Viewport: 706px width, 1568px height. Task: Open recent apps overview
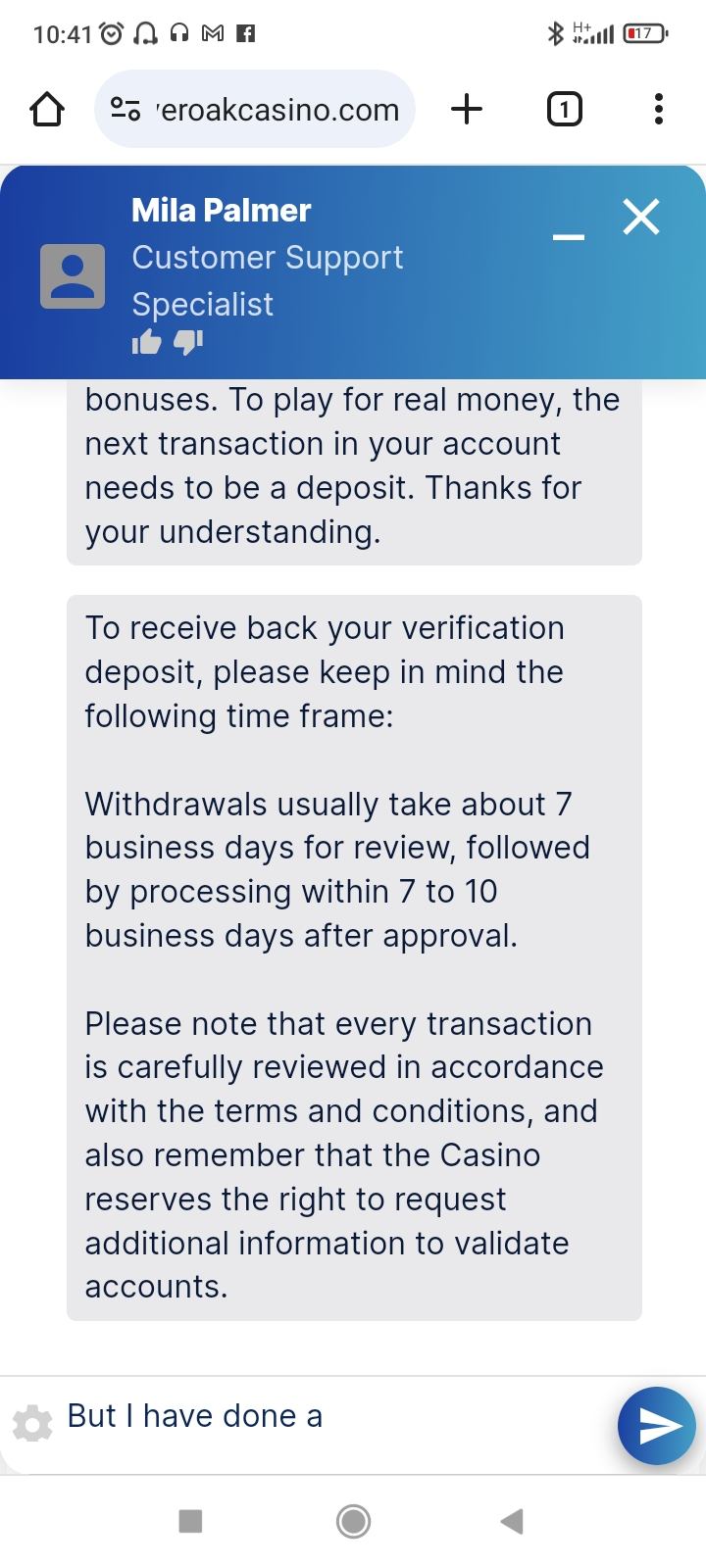click(191, 1521)
